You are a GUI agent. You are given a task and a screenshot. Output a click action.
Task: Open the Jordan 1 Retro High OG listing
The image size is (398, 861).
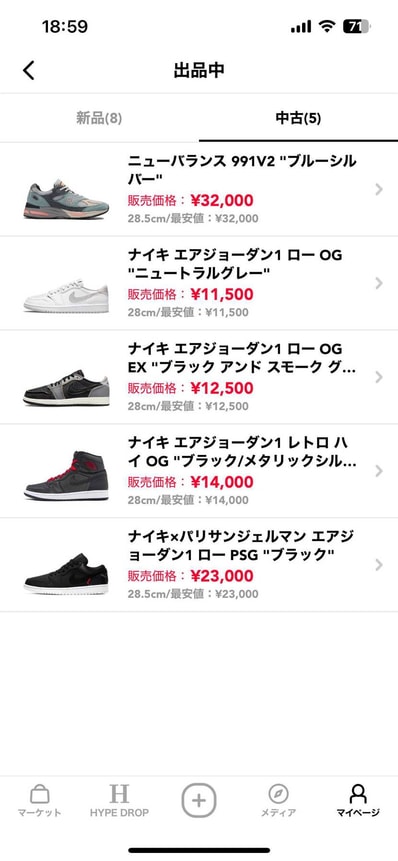click(x=199, y=471)
